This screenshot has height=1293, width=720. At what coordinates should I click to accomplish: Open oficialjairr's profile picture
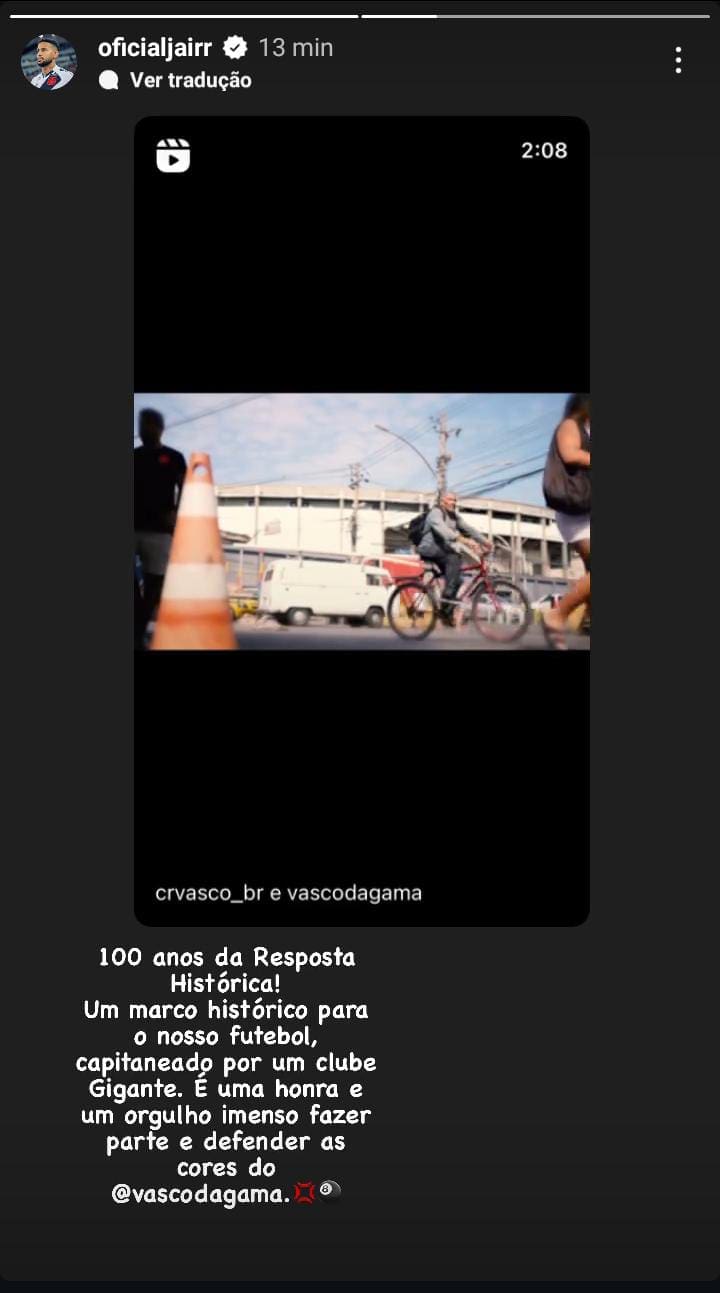pyautogui.click(x=49, y=62)
